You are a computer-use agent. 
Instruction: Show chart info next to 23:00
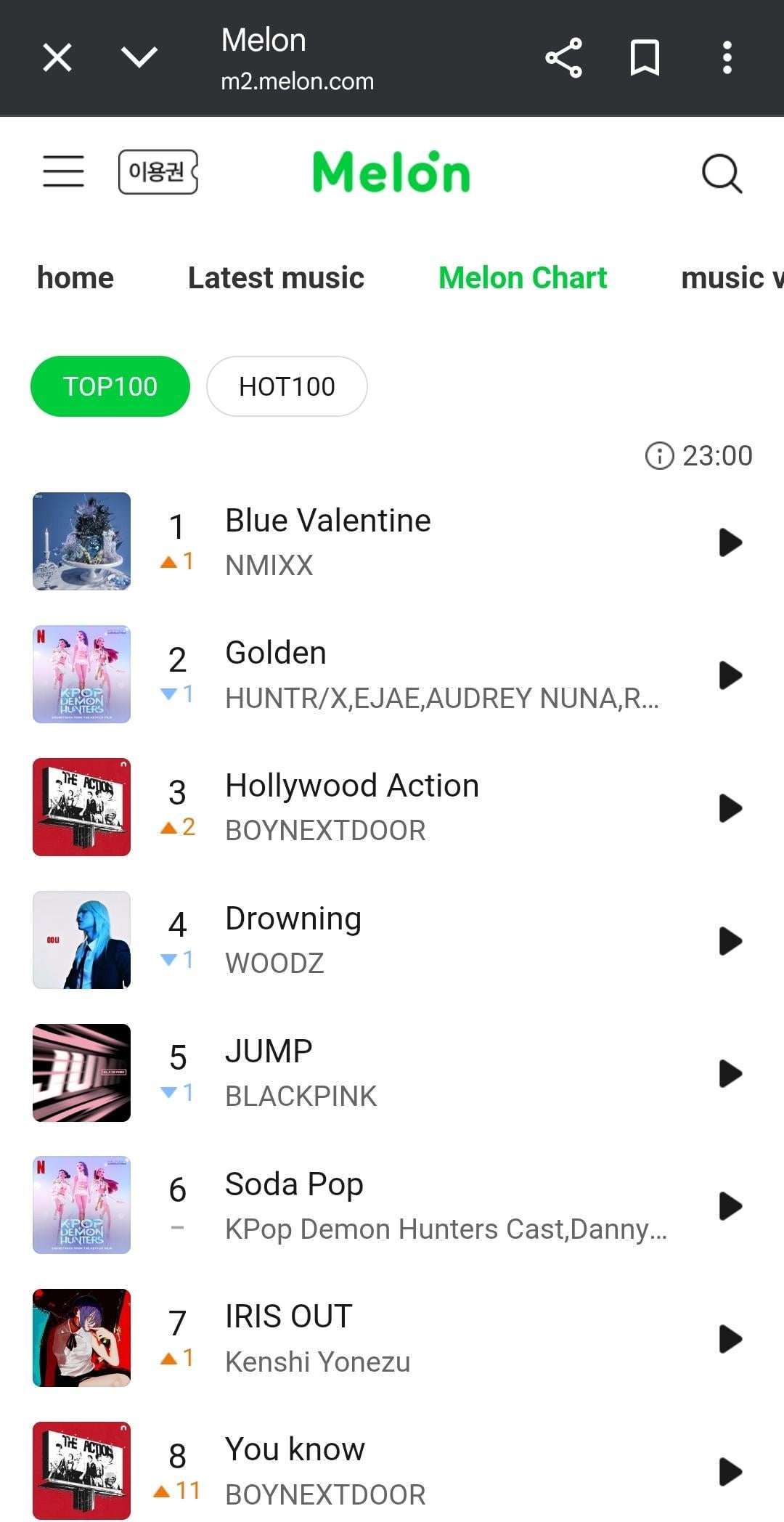[659, 456]
